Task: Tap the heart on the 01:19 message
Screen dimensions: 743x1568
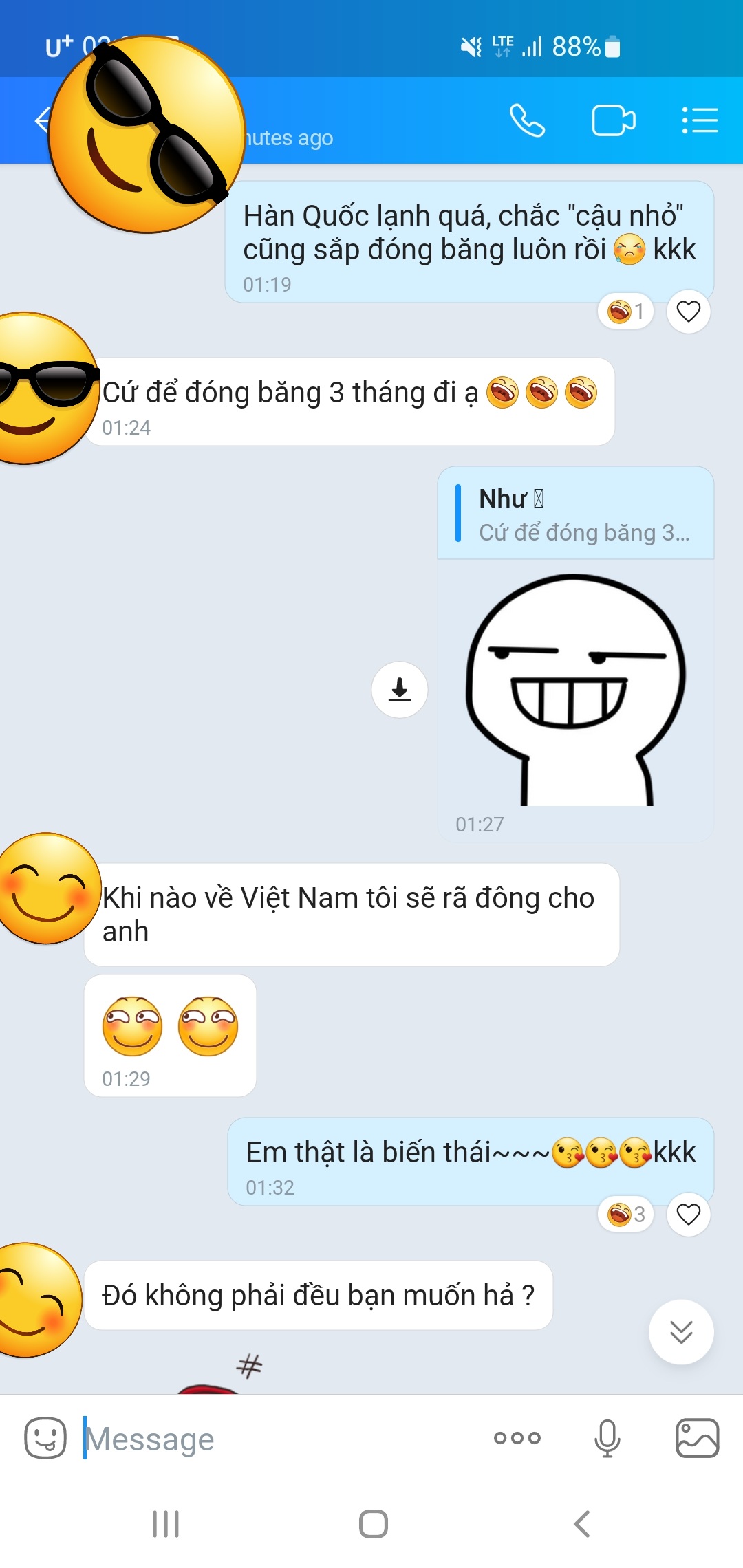Action: click(688, 312)
